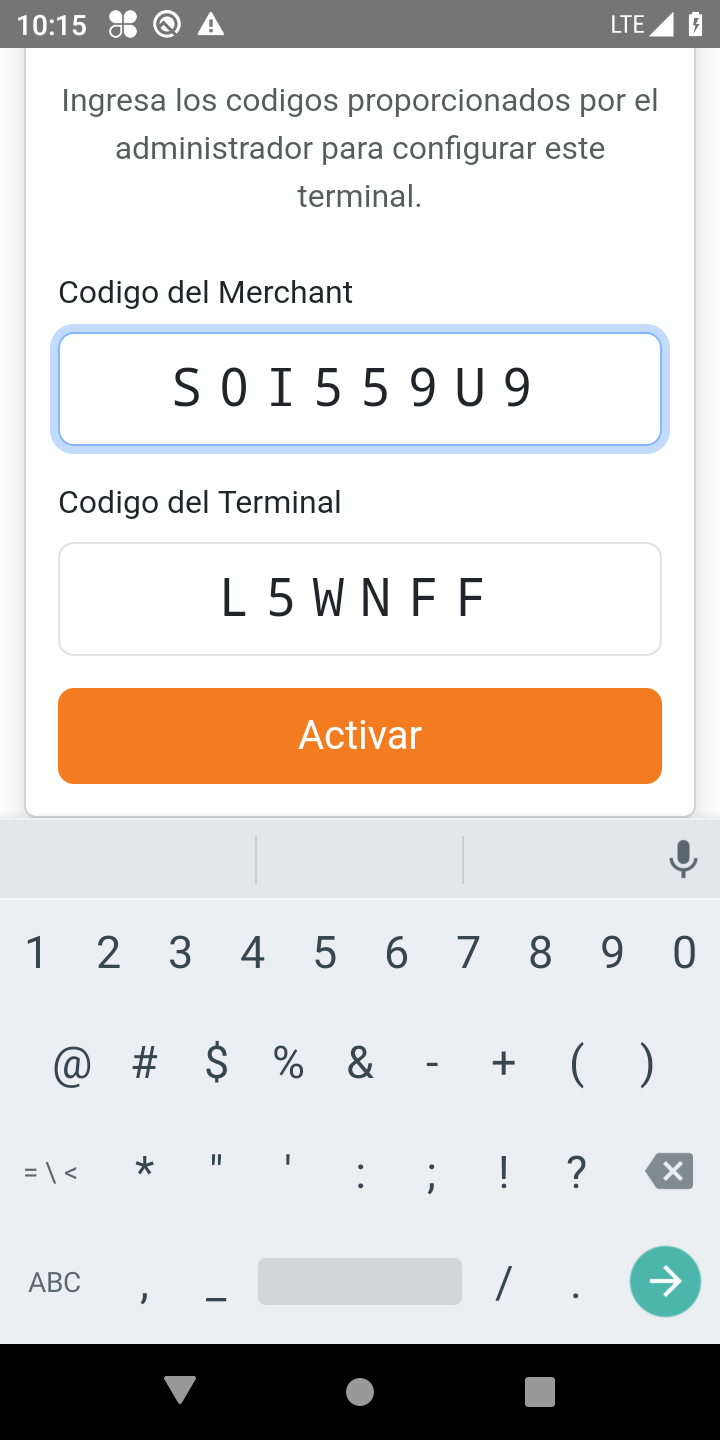Open more symbols with the =\< key
Viewport: 720px width, 1440px height.
[x=50, y=1171]
